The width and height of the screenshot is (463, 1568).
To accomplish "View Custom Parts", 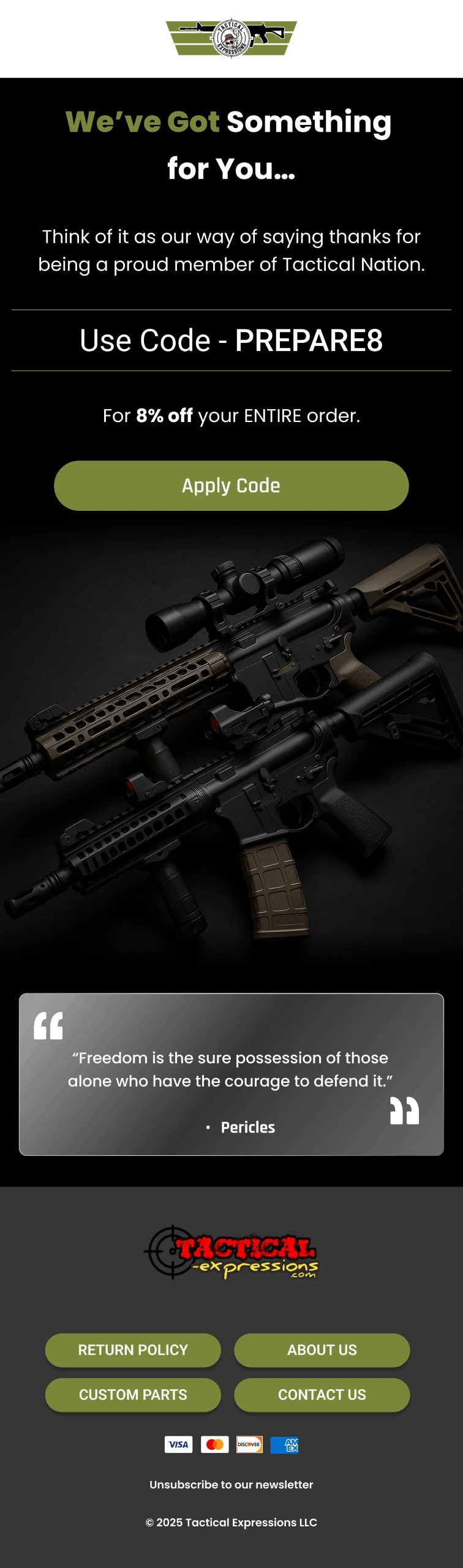I will (x=133, y=1395).
